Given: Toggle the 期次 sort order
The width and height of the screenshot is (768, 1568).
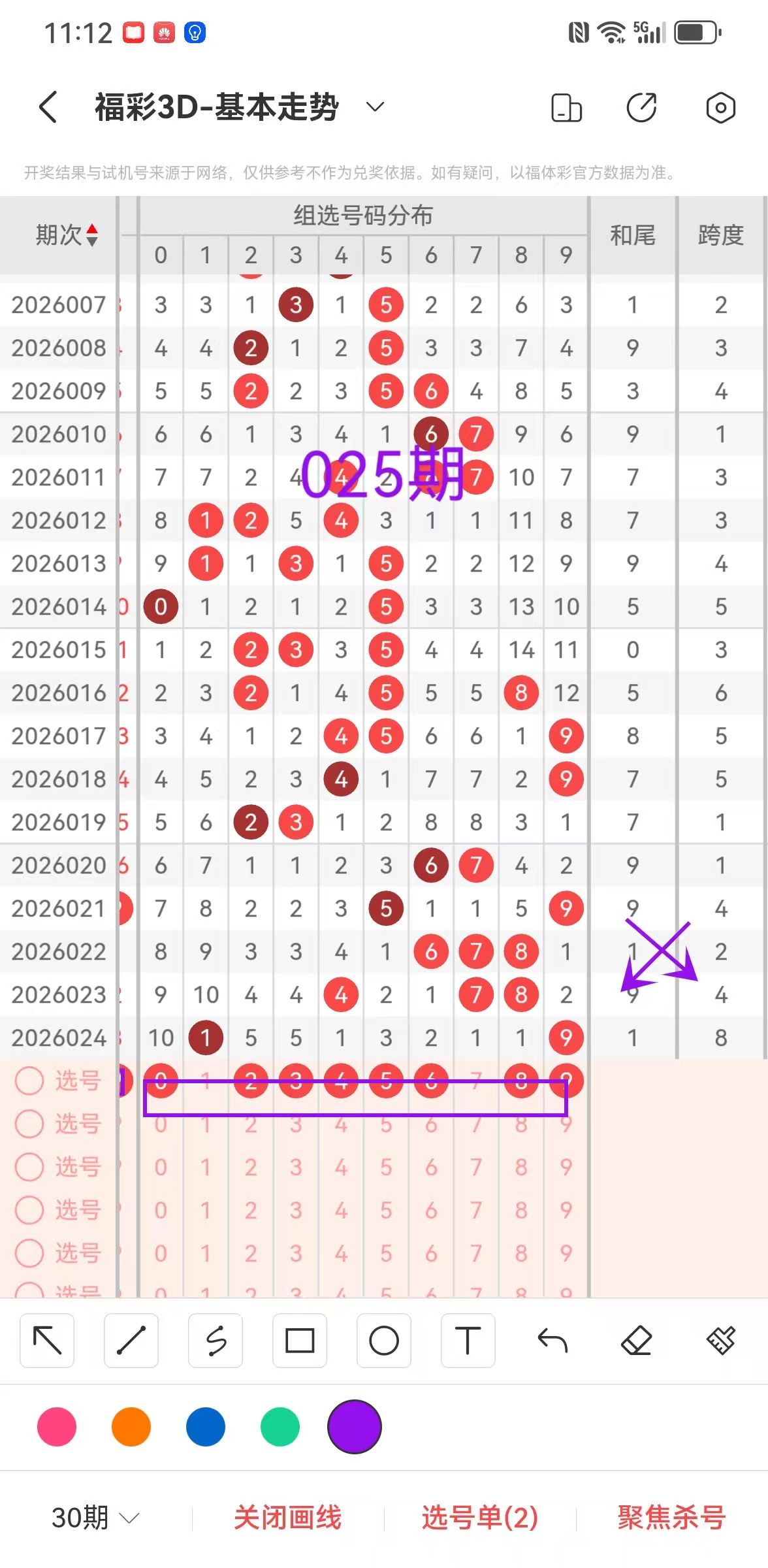Looking at the screenshot, I should pos(92,235).
